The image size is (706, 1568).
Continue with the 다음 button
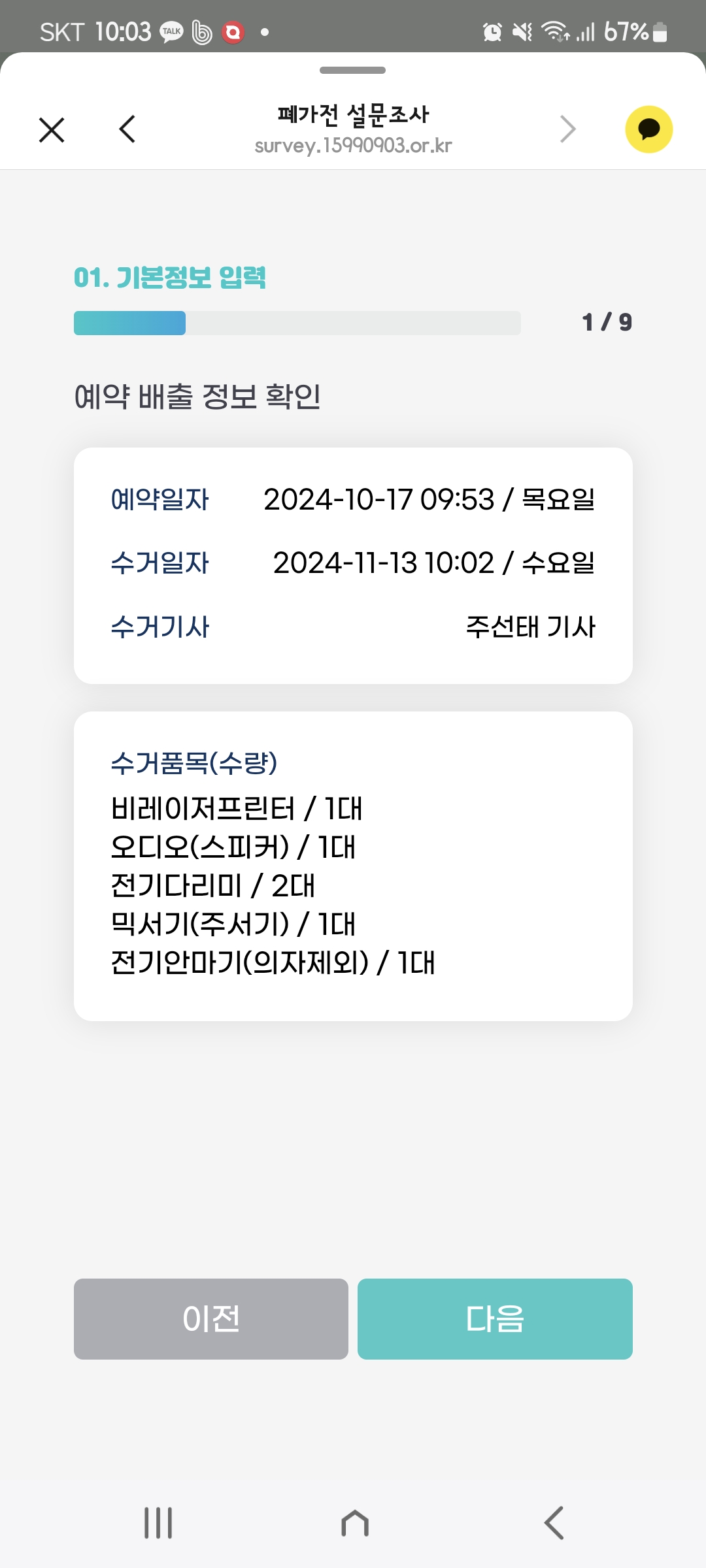click(x=495, y=1318)
